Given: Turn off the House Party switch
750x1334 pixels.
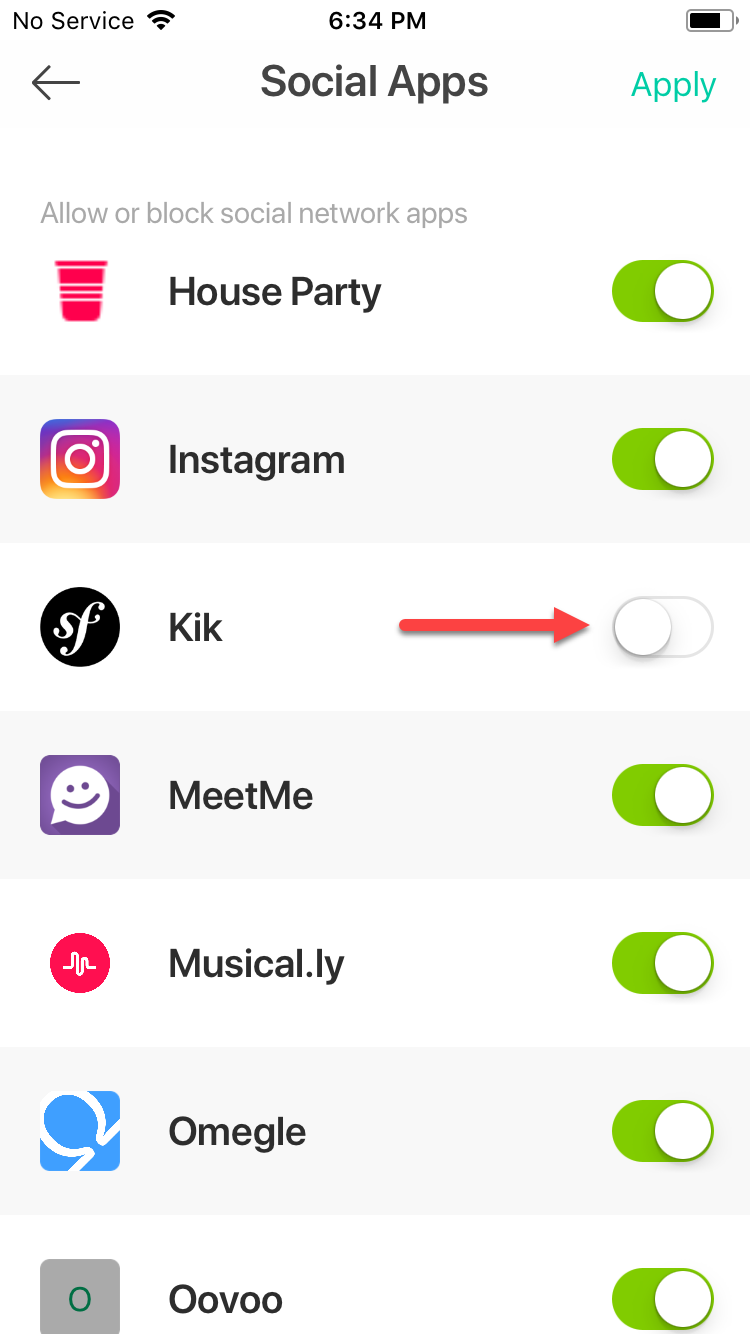Looking at the screenshot, I should click(x=662, y=292).
